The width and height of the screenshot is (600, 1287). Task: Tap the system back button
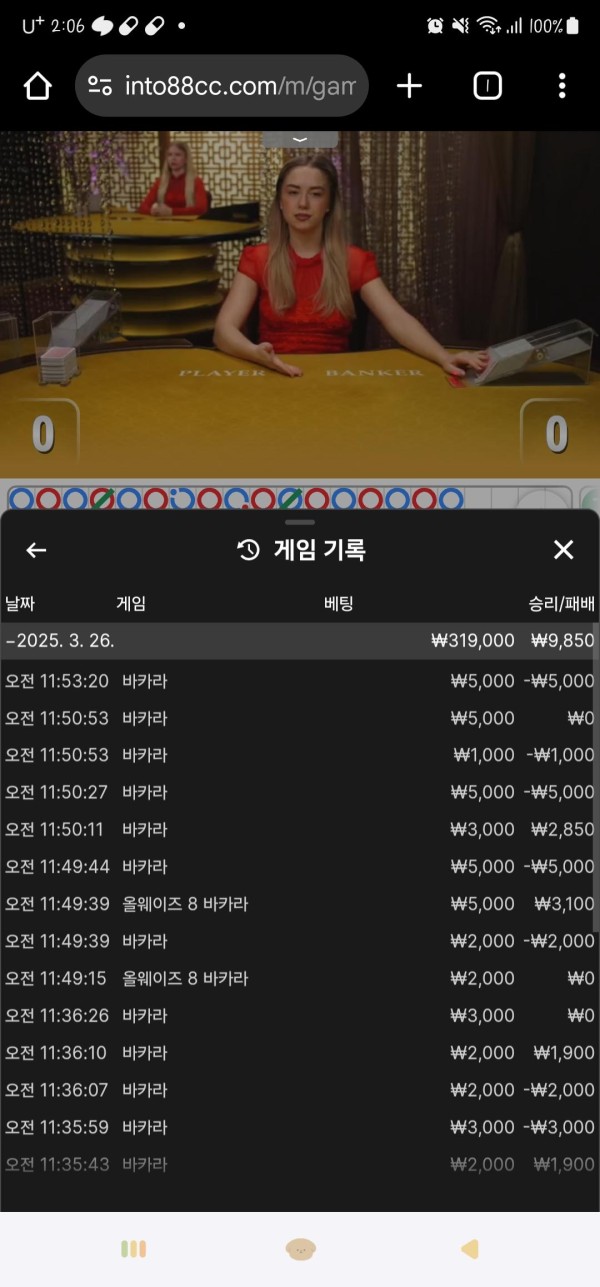pos(469,1249)
